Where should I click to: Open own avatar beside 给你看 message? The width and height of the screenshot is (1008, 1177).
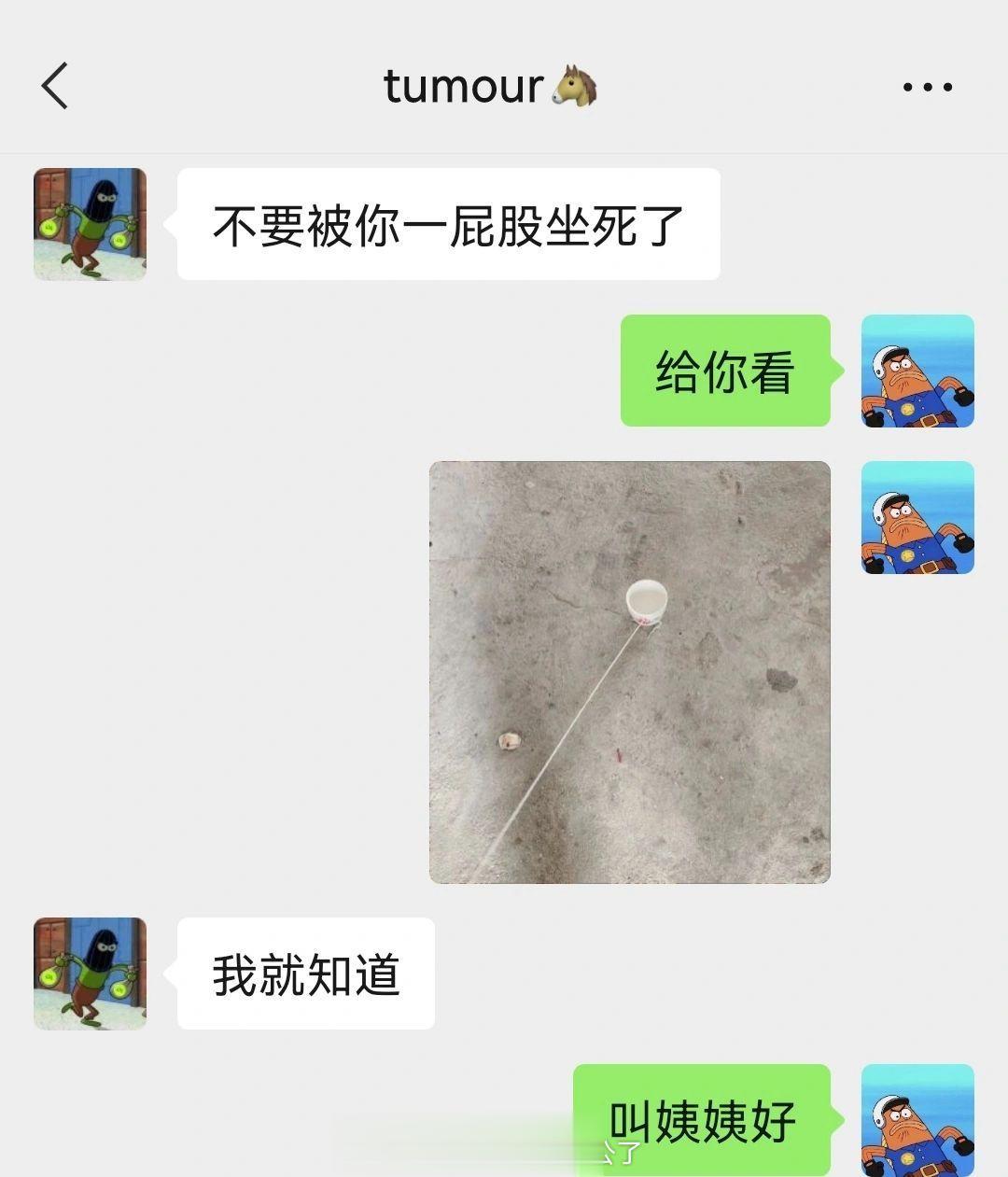(917, 371)
